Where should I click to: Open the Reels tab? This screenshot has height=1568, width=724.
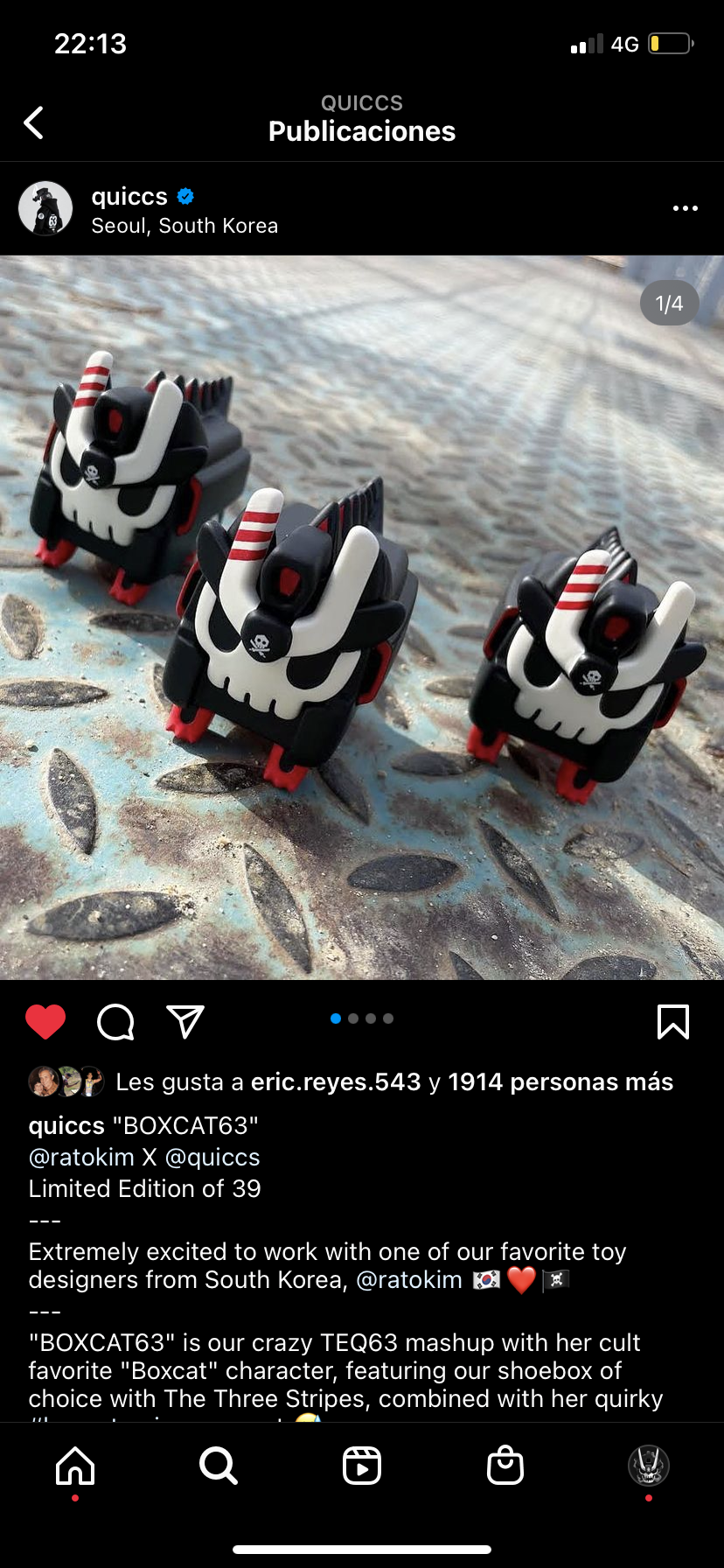click(x=362, y=1466)
